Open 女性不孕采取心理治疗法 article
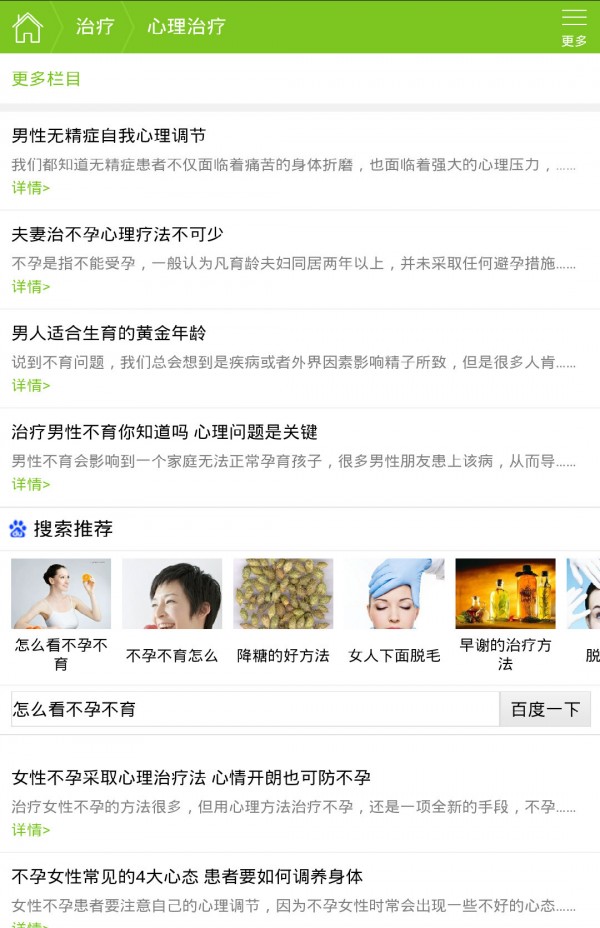The image size is (600, 928). pos(191,777)
